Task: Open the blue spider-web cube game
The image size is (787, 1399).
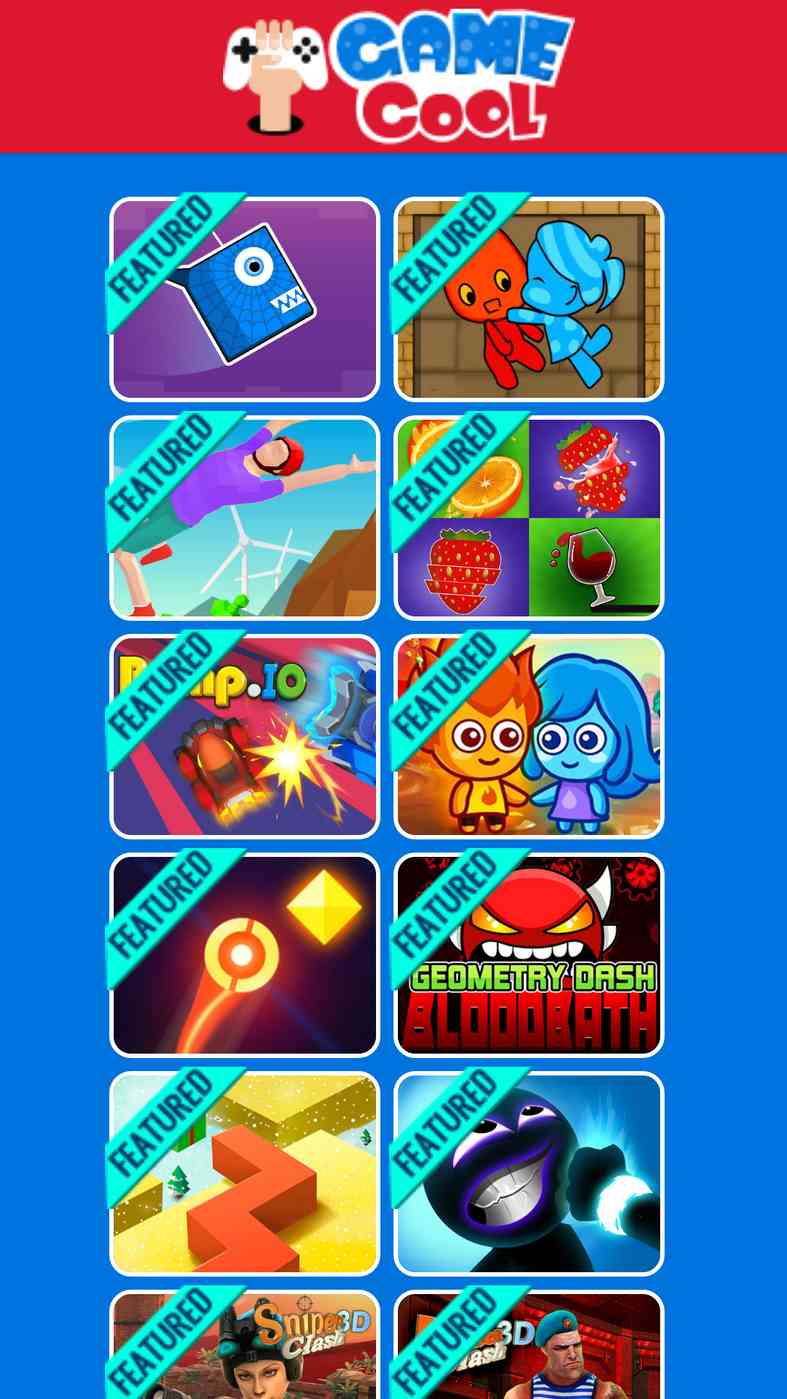Action: coord(244,299)
